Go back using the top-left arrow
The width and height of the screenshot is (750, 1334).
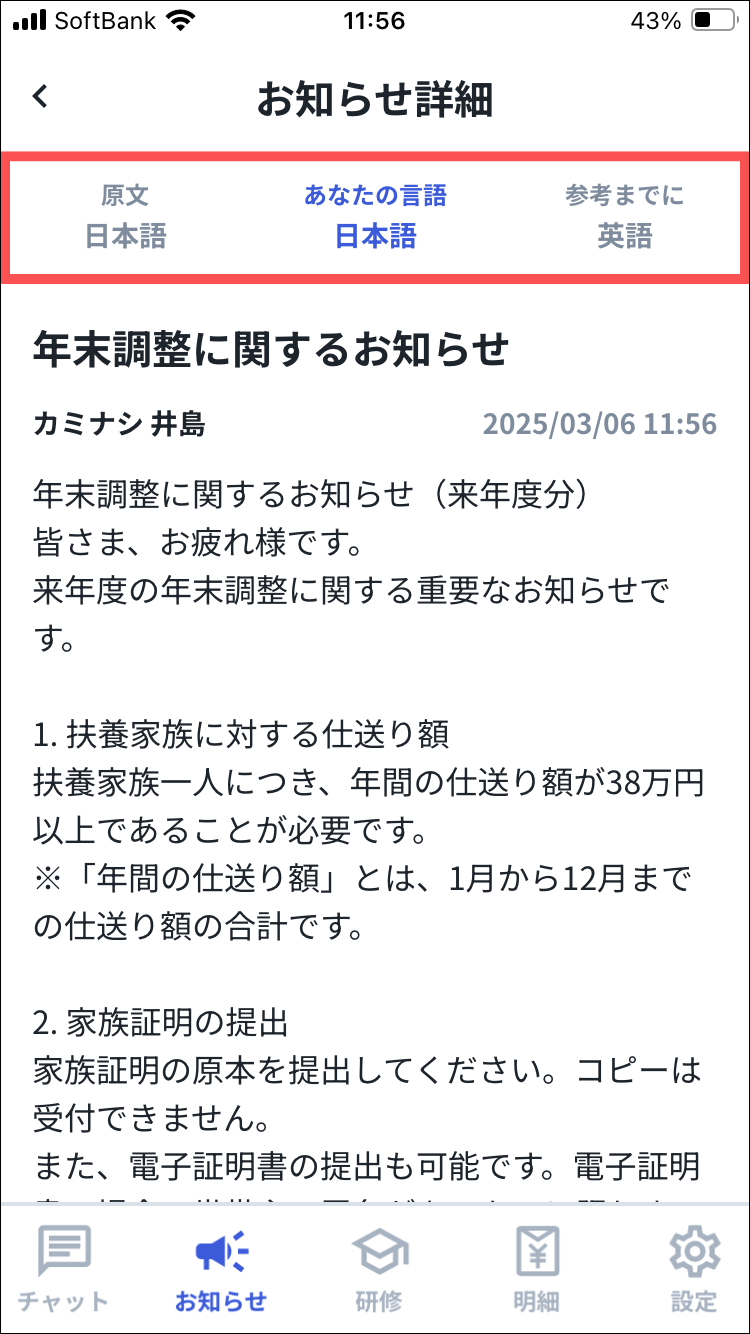(40, 97)
